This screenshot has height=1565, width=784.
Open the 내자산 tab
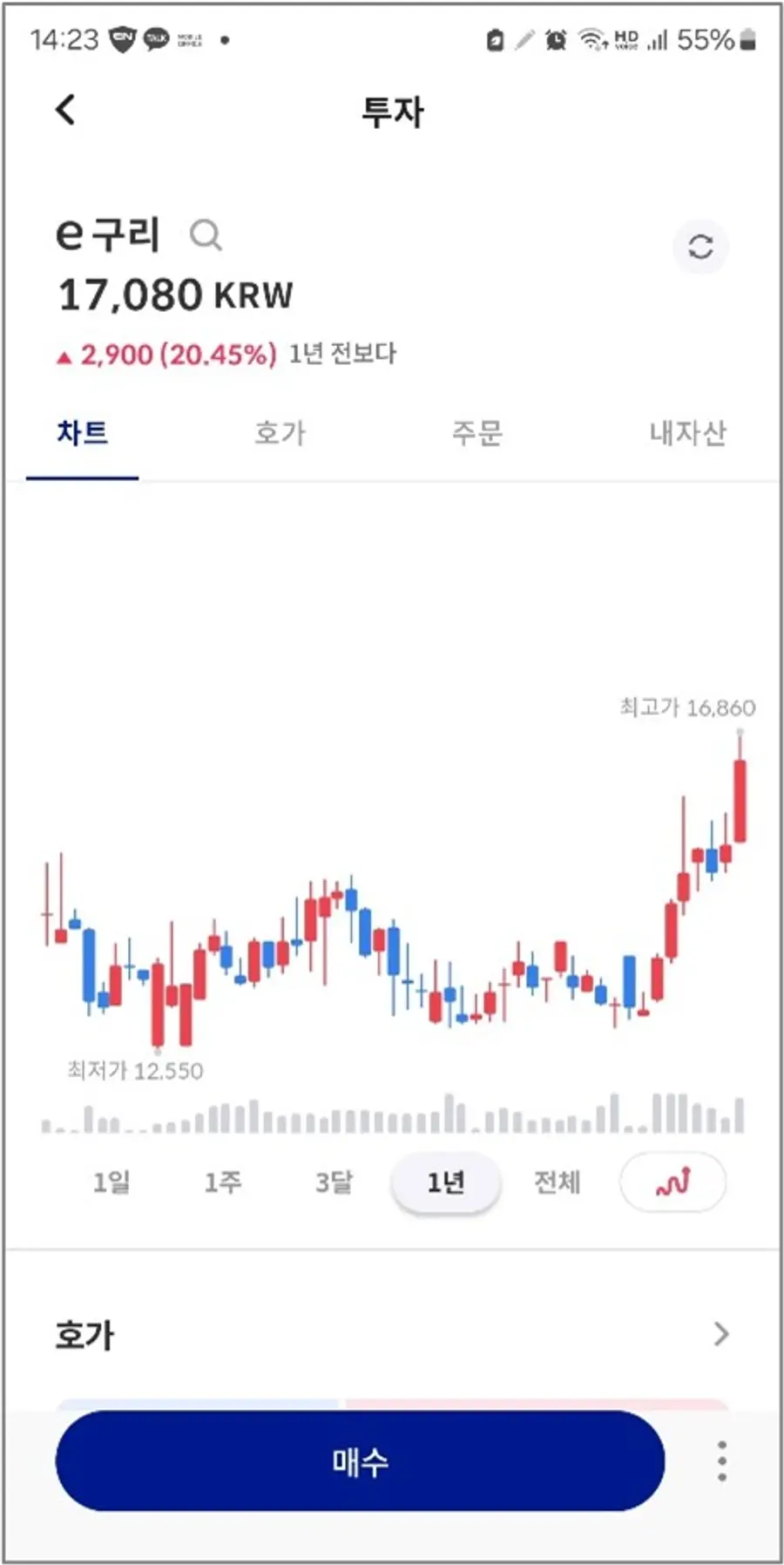tap(687, 433)
